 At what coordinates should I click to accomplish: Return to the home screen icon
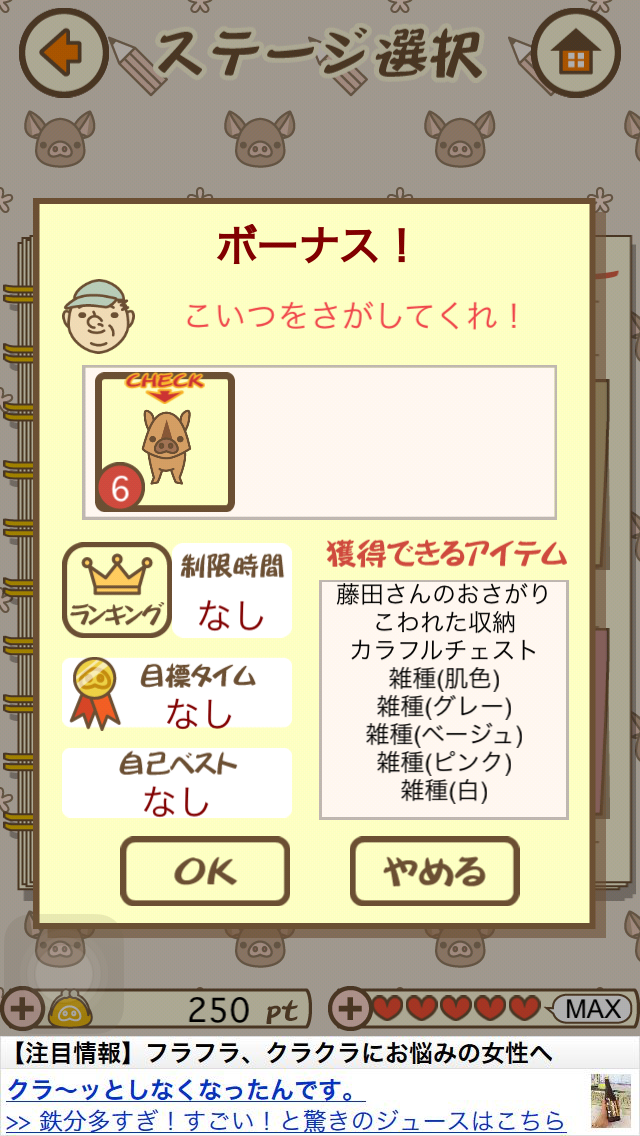[576, 52]
